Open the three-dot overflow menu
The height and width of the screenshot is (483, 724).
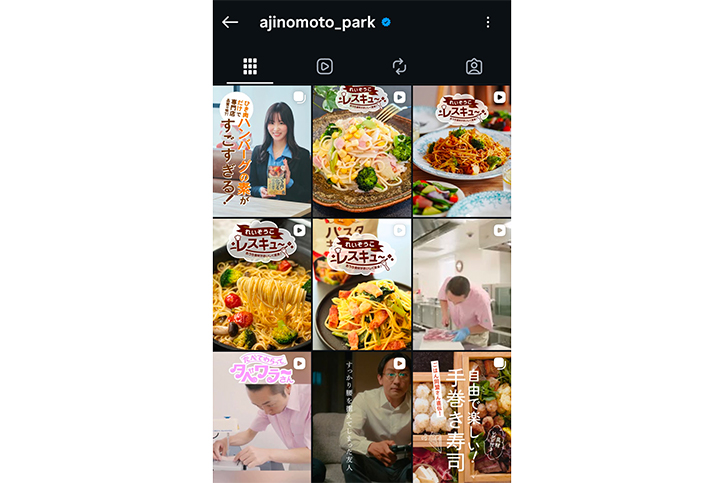click(488, 22)
